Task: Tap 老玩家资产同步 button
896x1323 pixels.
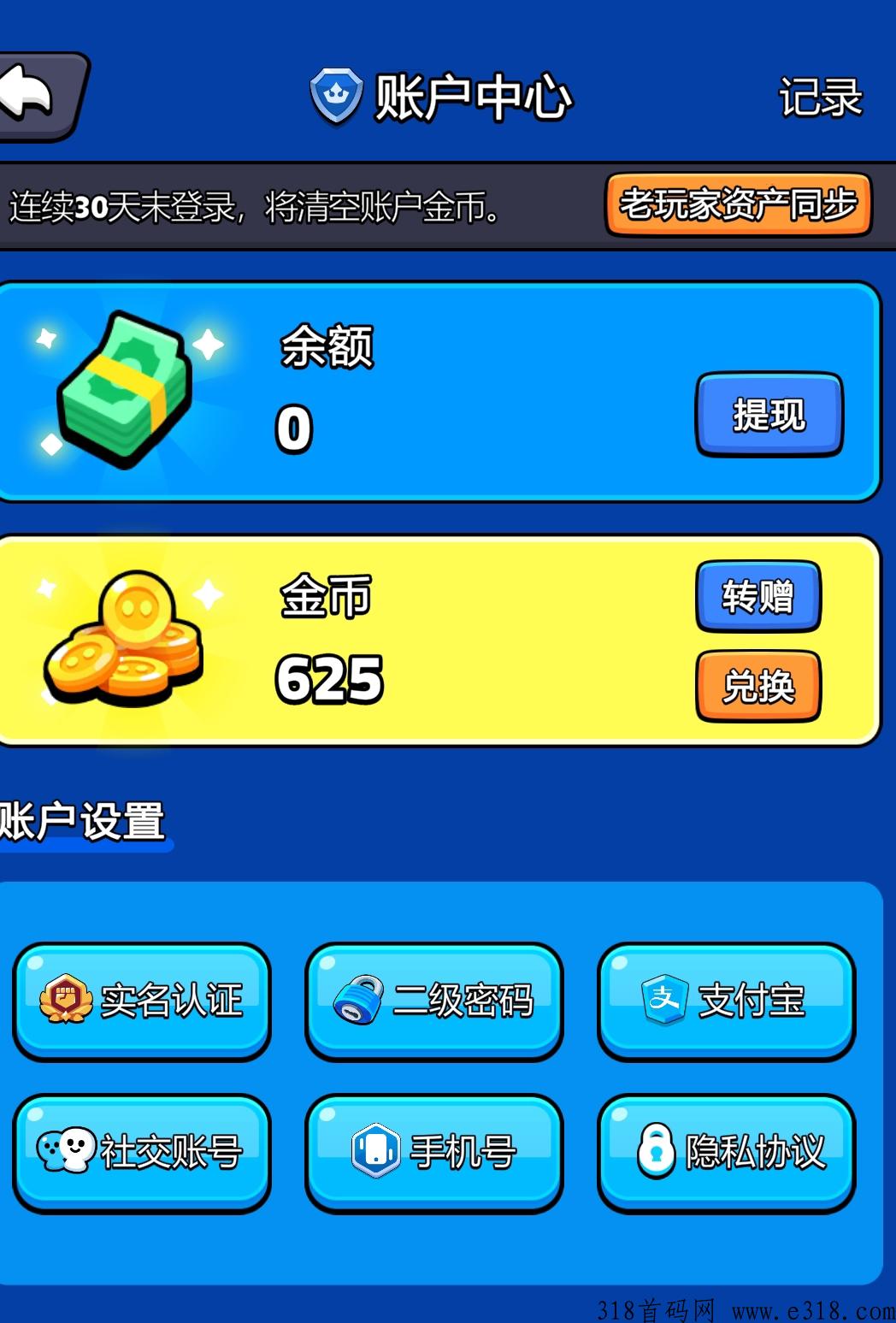Action: tap(738, 204)
